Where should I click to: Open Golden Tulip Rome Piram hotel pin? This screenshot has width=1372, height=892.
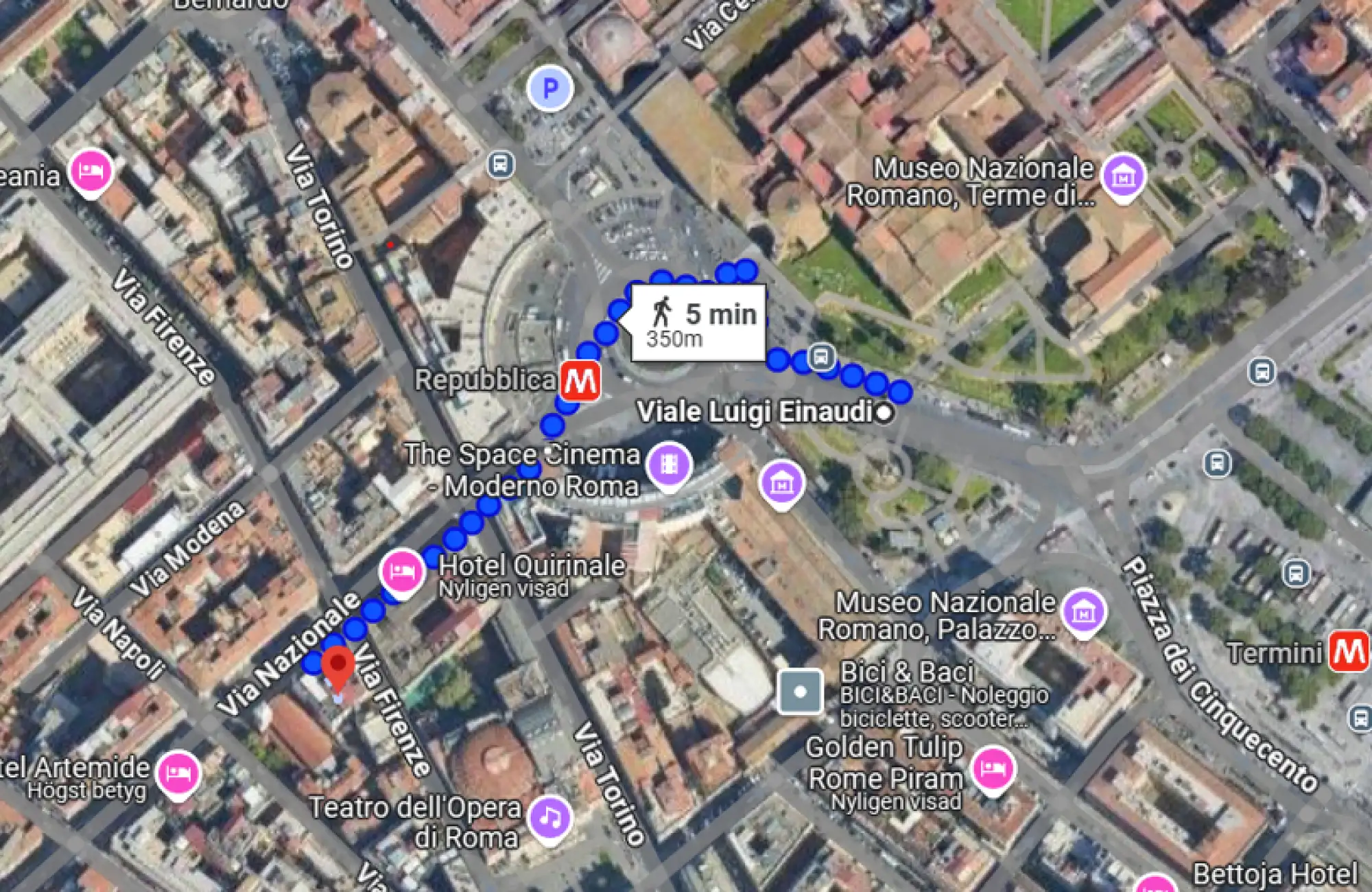click(x=993, y=768)
